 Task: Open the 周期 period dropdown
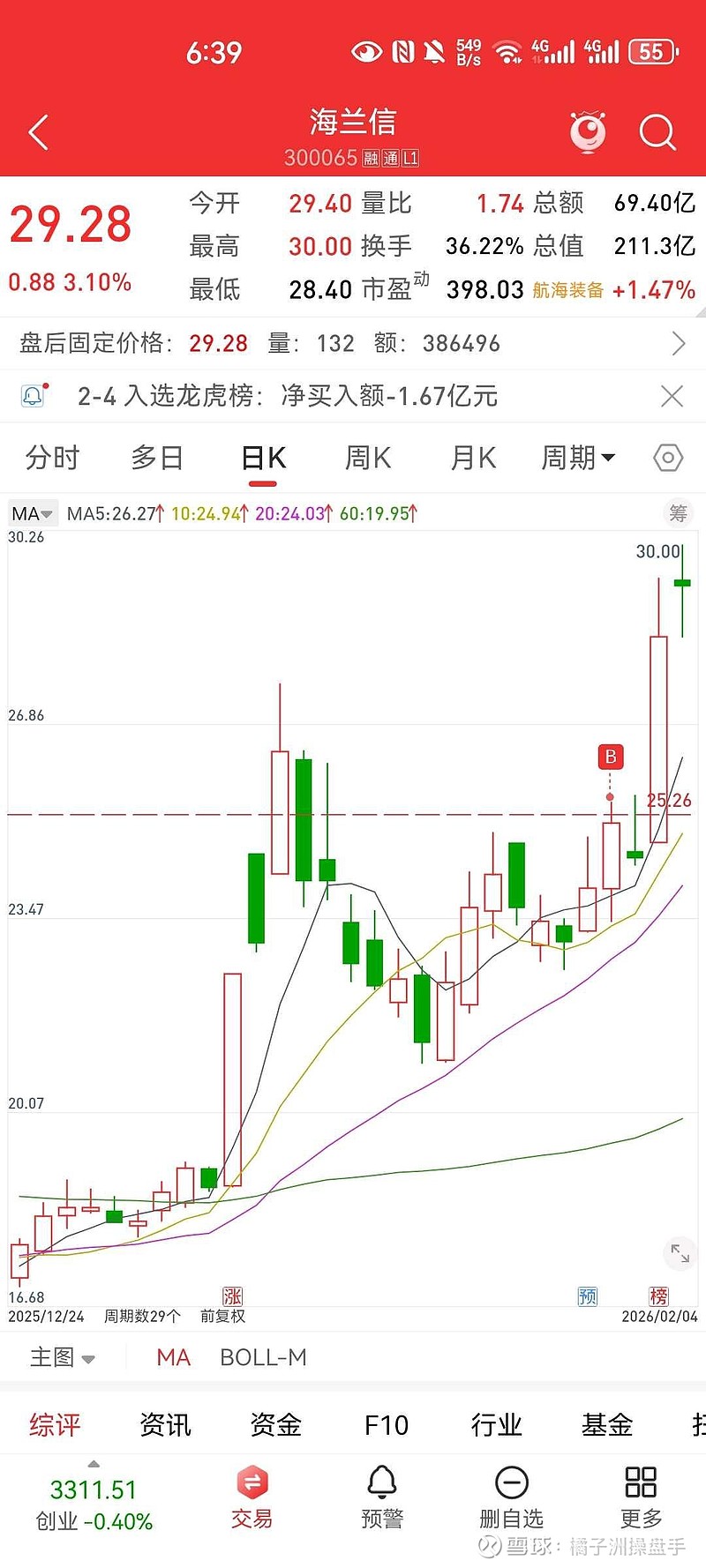(x=578, y=458)
